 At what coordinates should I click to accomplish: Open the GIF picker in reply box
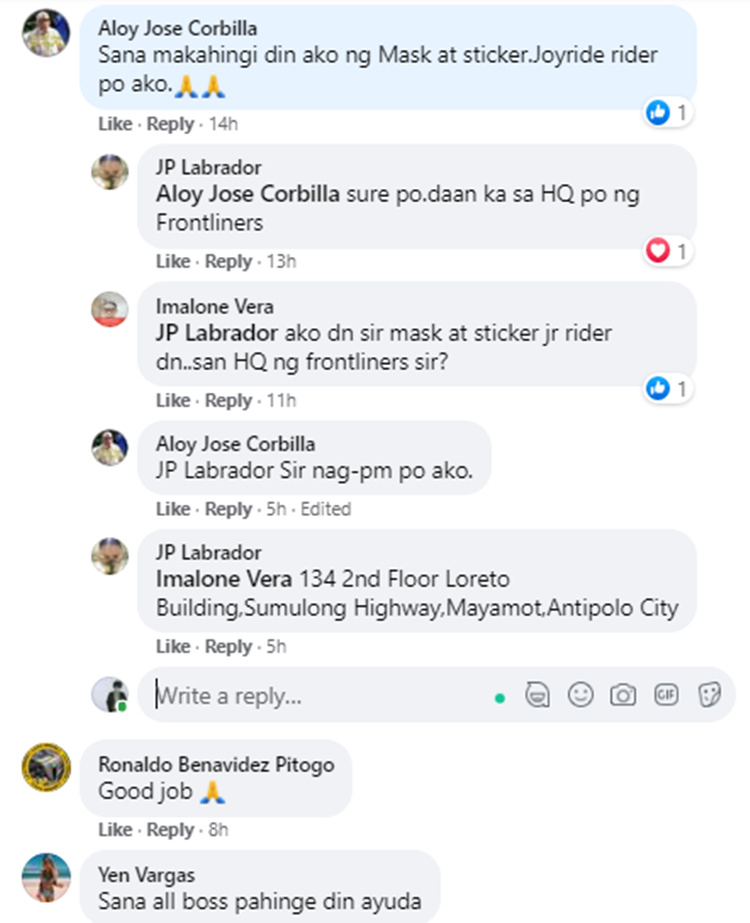pos(666,694)
